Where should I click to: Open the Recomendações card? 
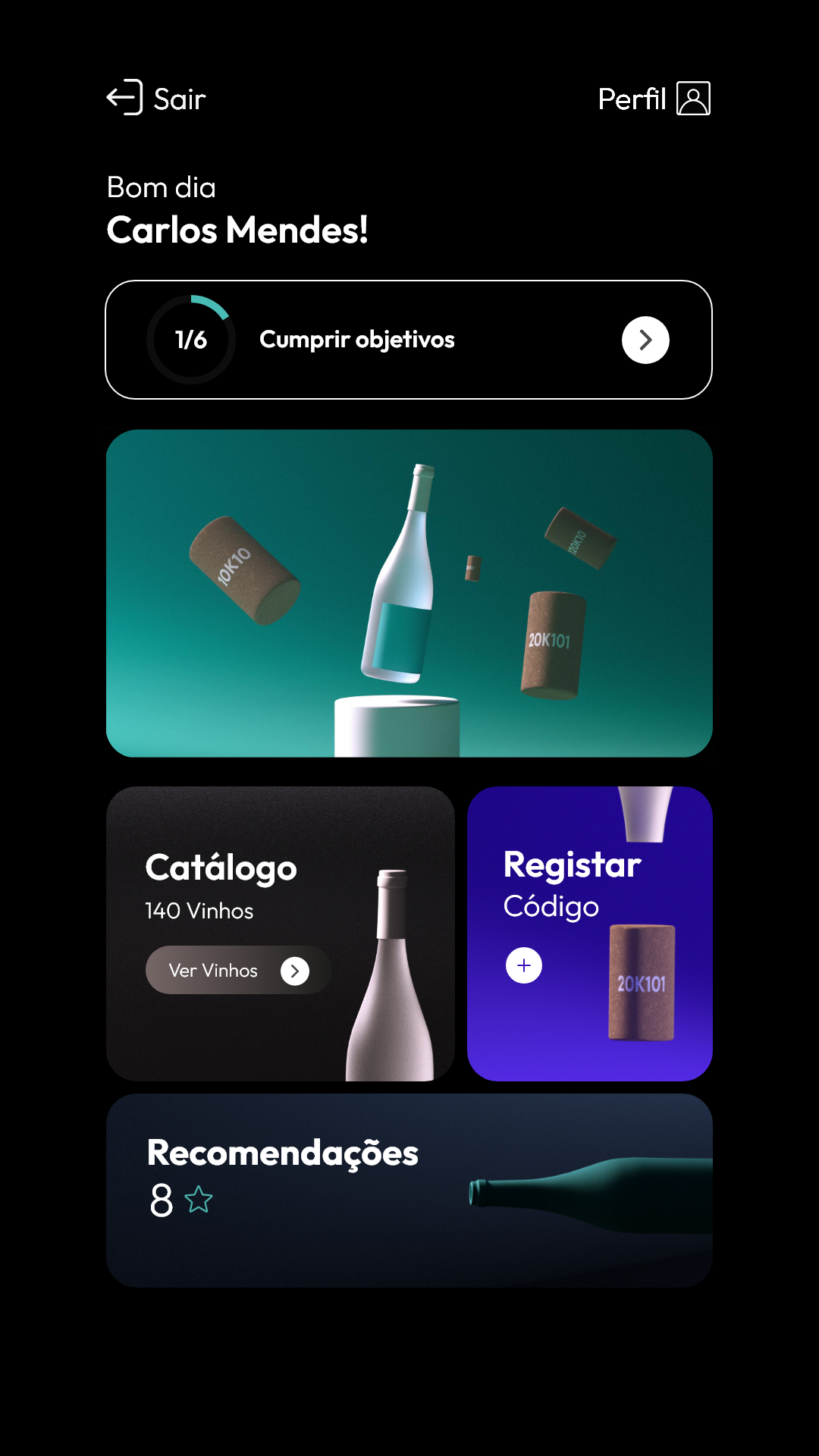tap(409, 1190)
